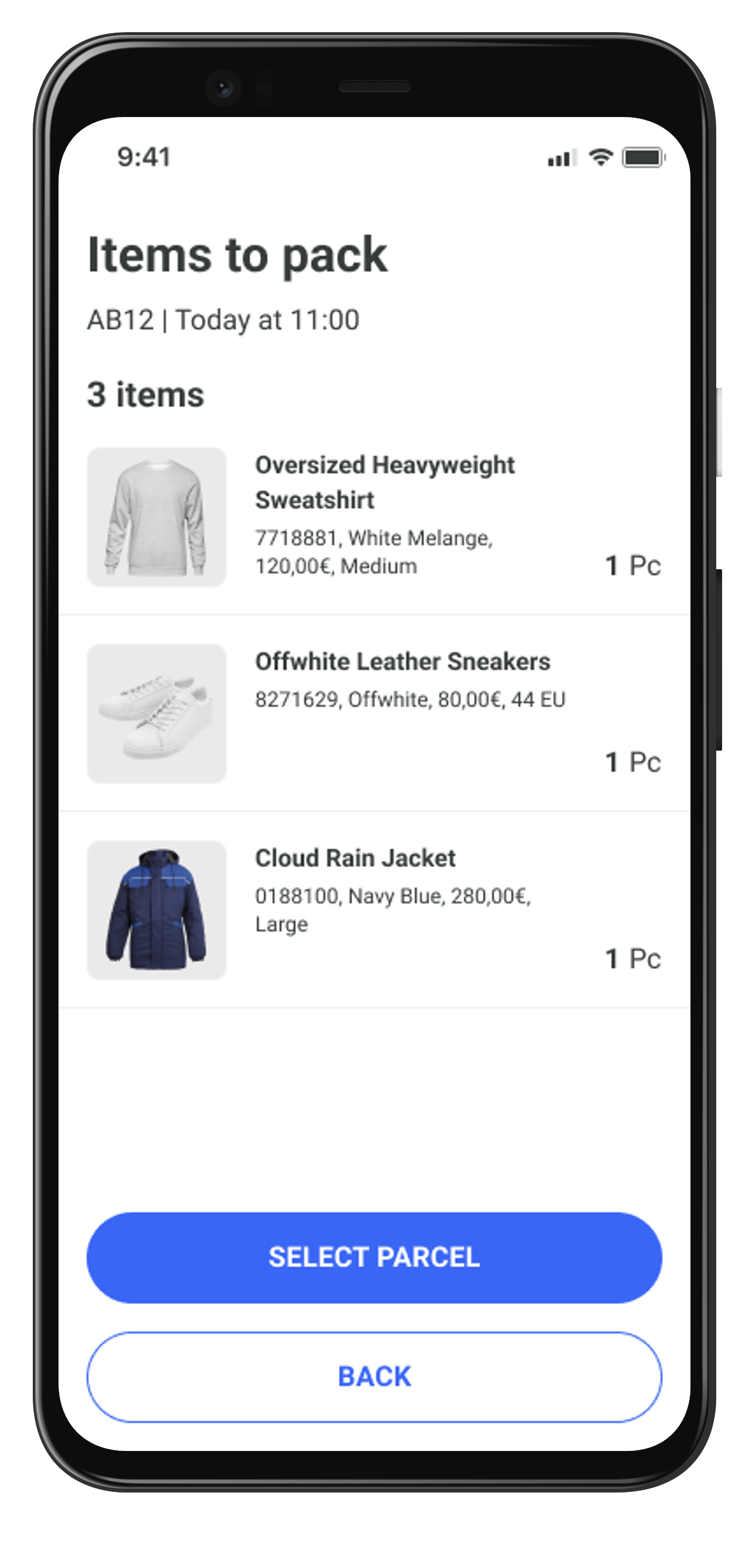749x1568 pixels.
Task: Open the Cloud Rain Jacket item
Action: pyautogui.click(x=355, y=858)
